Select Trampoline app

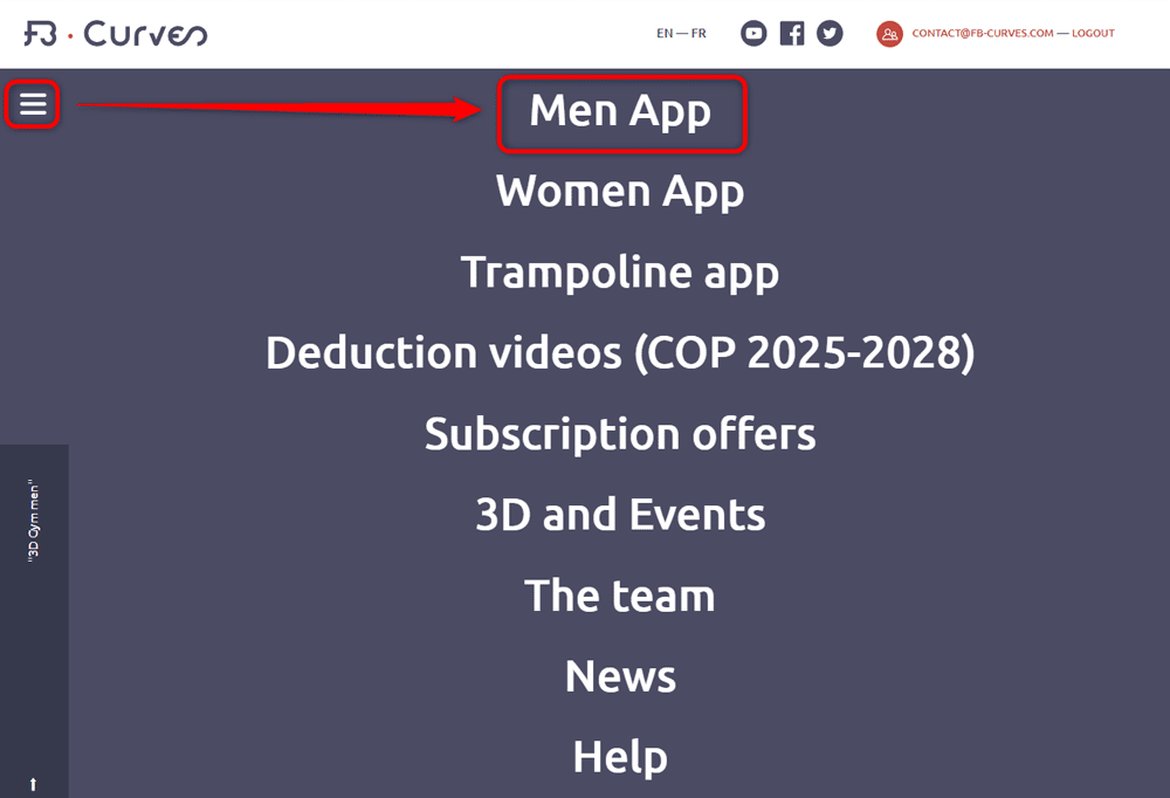pos(620,272)
